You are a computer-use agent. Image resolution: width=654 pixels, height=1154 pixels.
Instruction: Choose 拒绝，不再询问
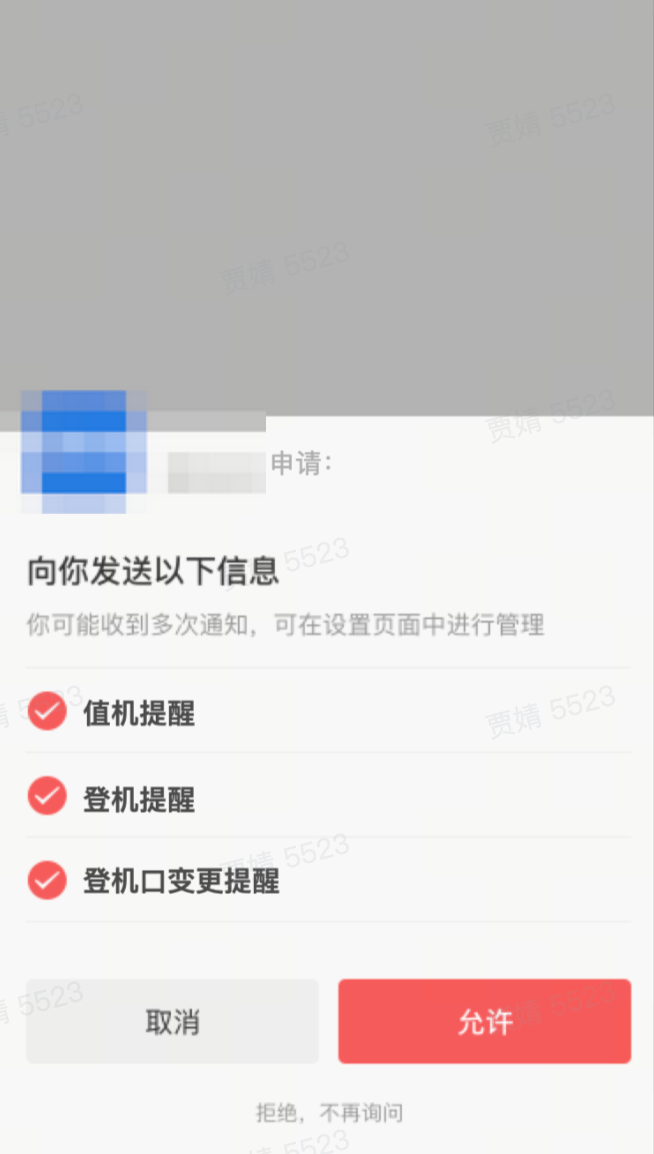coord(330,1113)
